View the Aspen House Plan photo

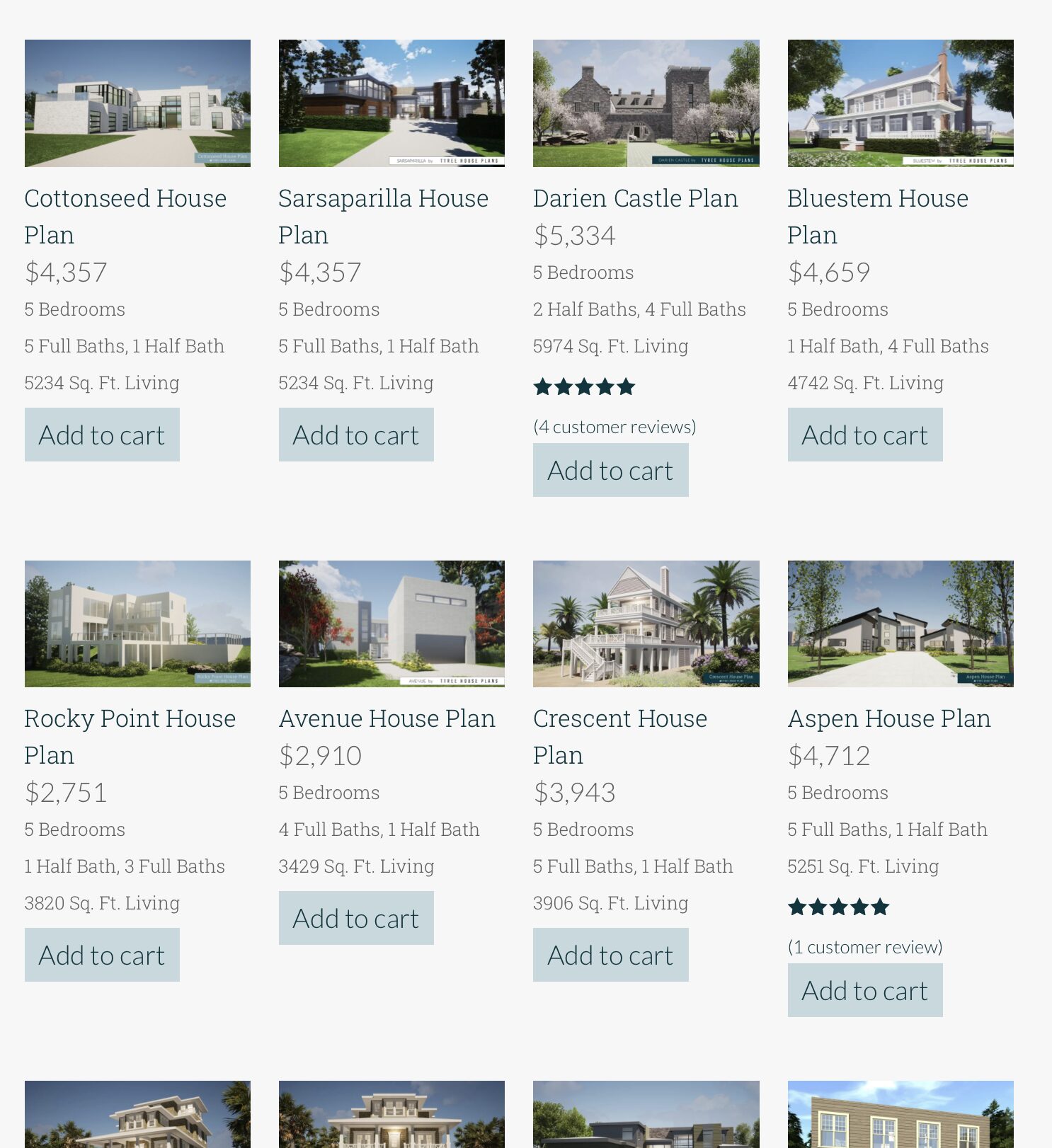coord(900,624)
